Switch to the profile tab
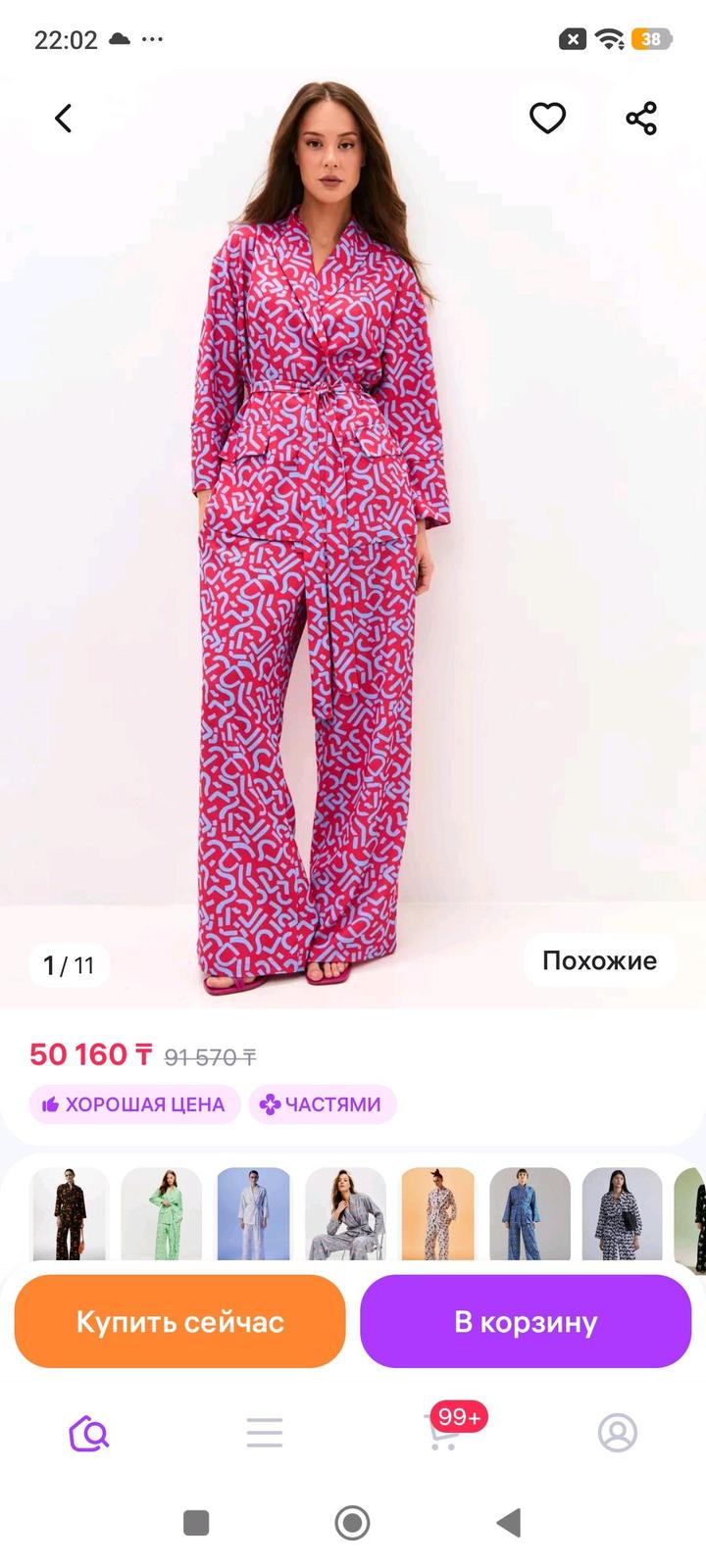This screenshot has height=1568, width=706. 618,1433
